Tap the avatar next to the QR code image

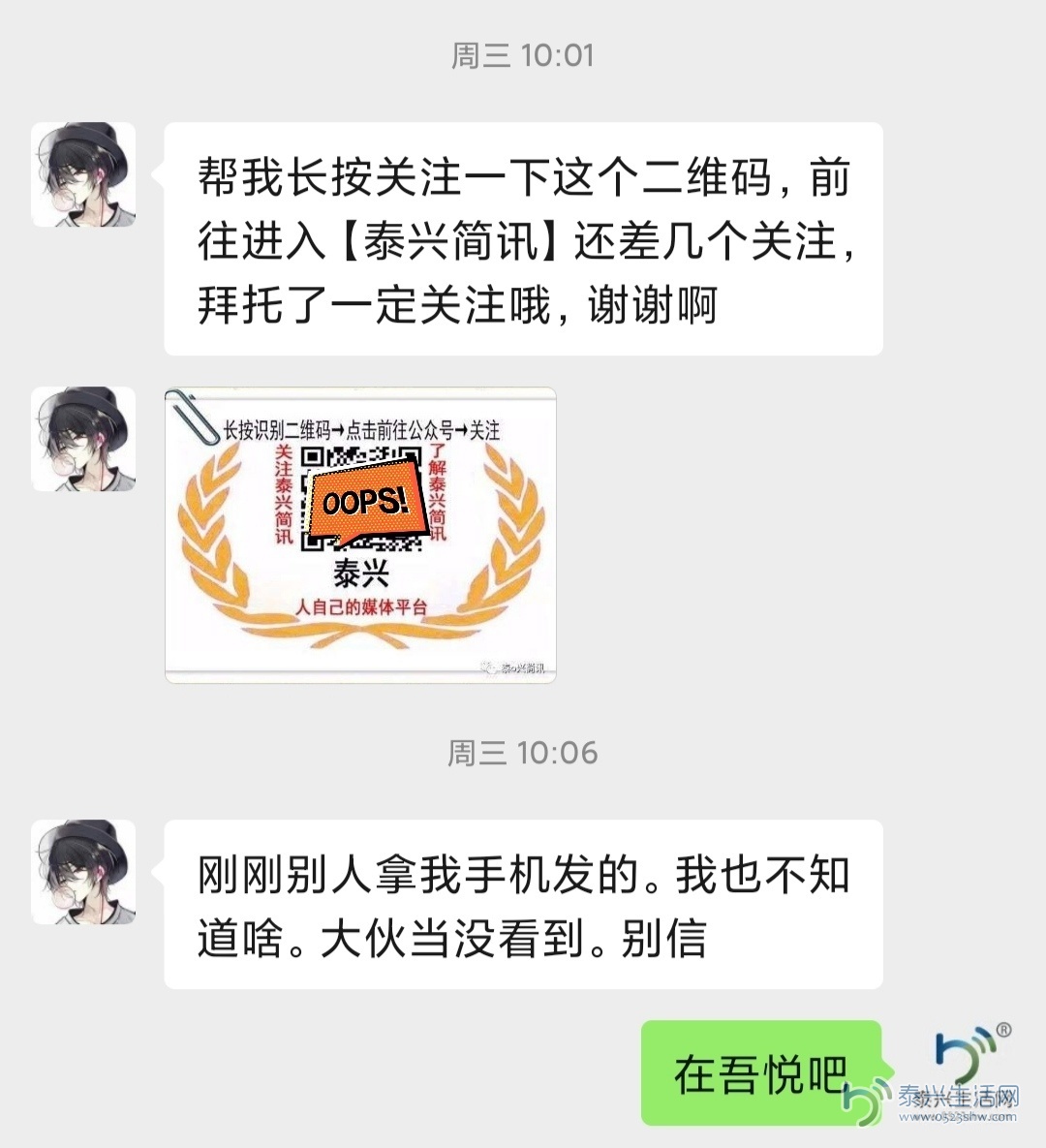point(83,439)
